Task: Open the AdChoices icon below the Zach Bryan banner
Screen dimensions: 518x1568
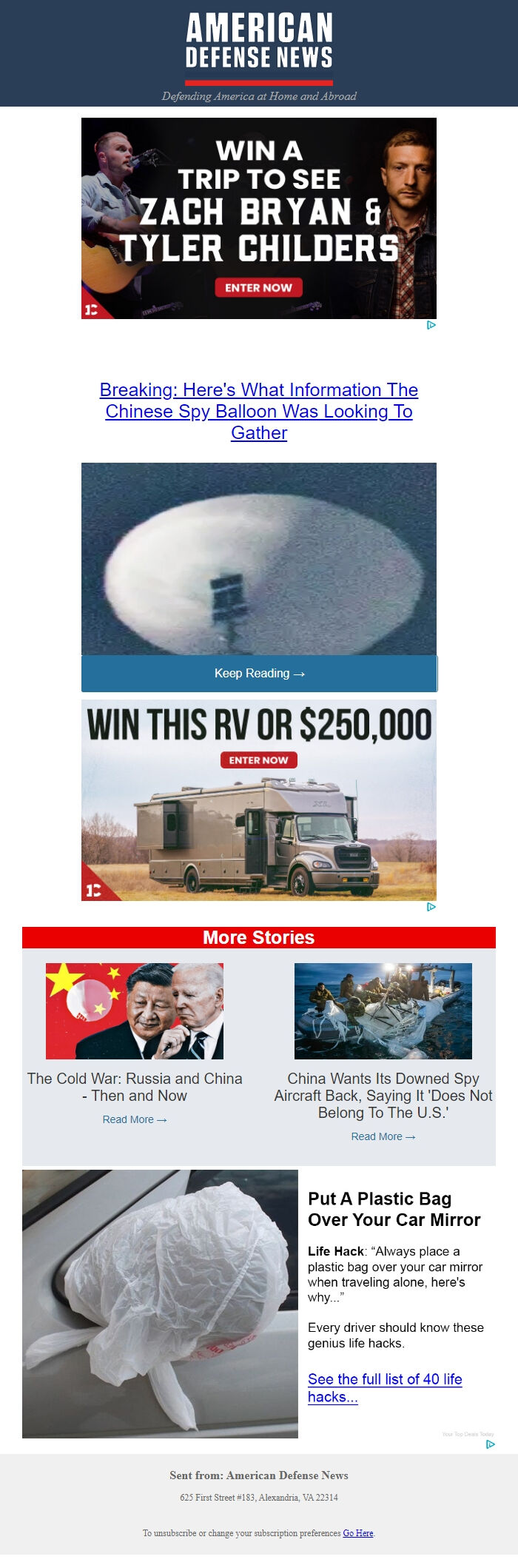Action: [431, 325]
